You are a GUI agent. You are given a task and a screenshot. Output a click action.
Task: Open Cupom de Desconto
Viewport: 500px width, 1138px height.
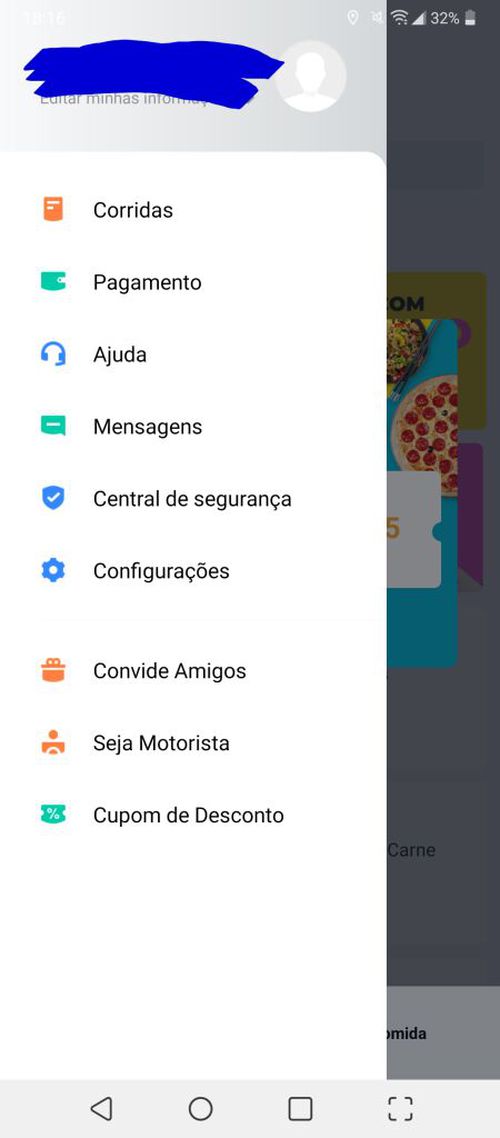click(x=193, y=815)
